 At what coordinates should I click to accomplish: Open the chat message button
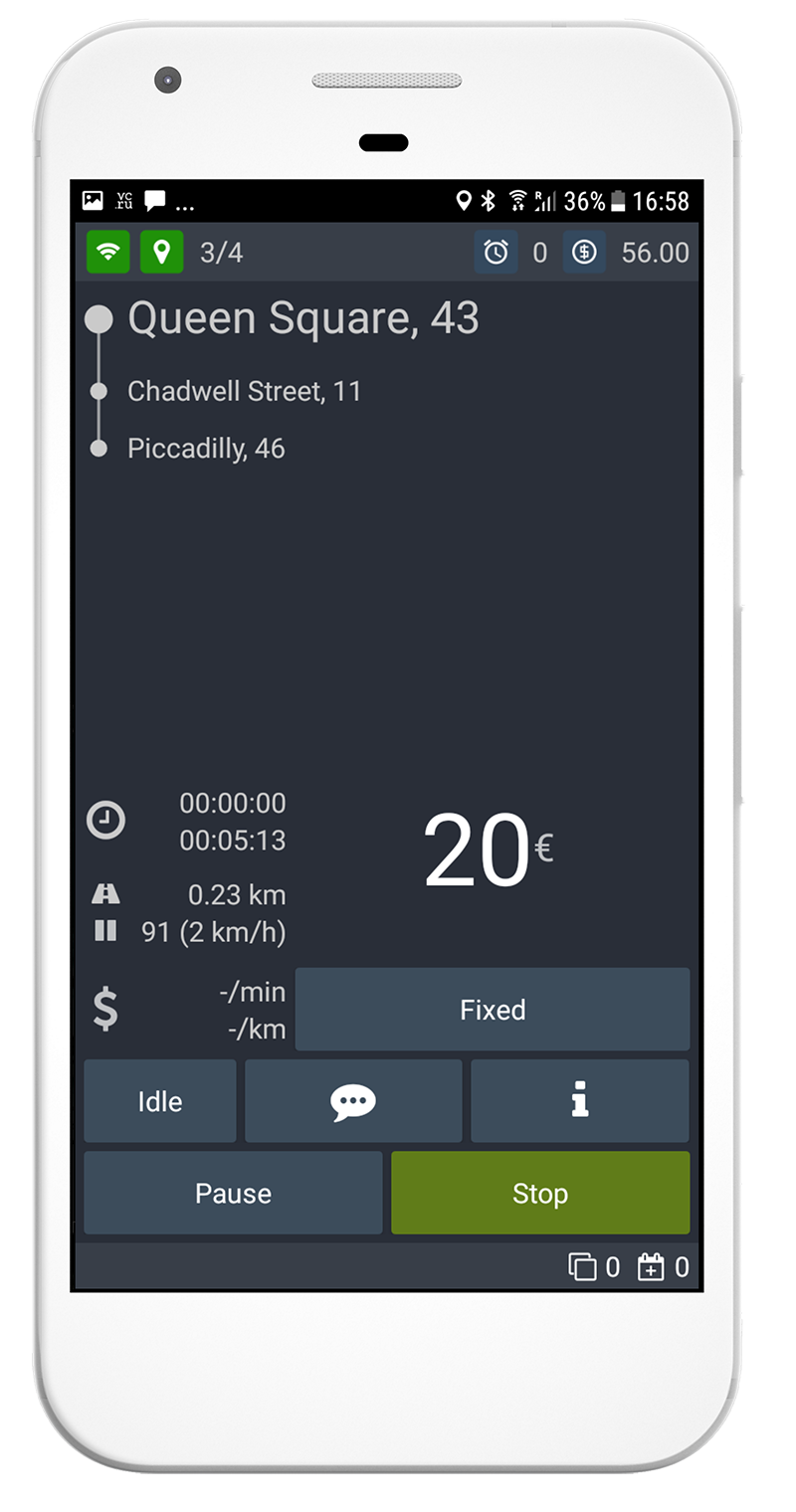tap(353, 1101)
